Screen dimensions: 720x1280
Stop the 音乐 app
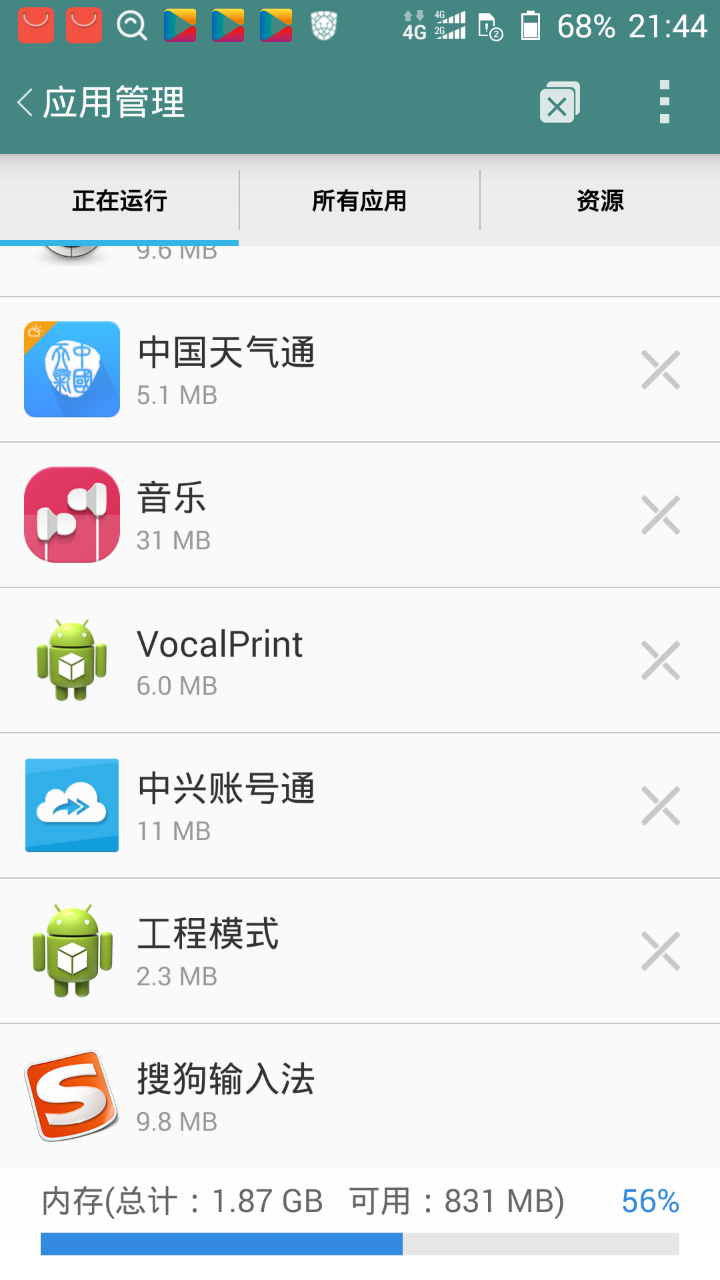click(660, 515)
